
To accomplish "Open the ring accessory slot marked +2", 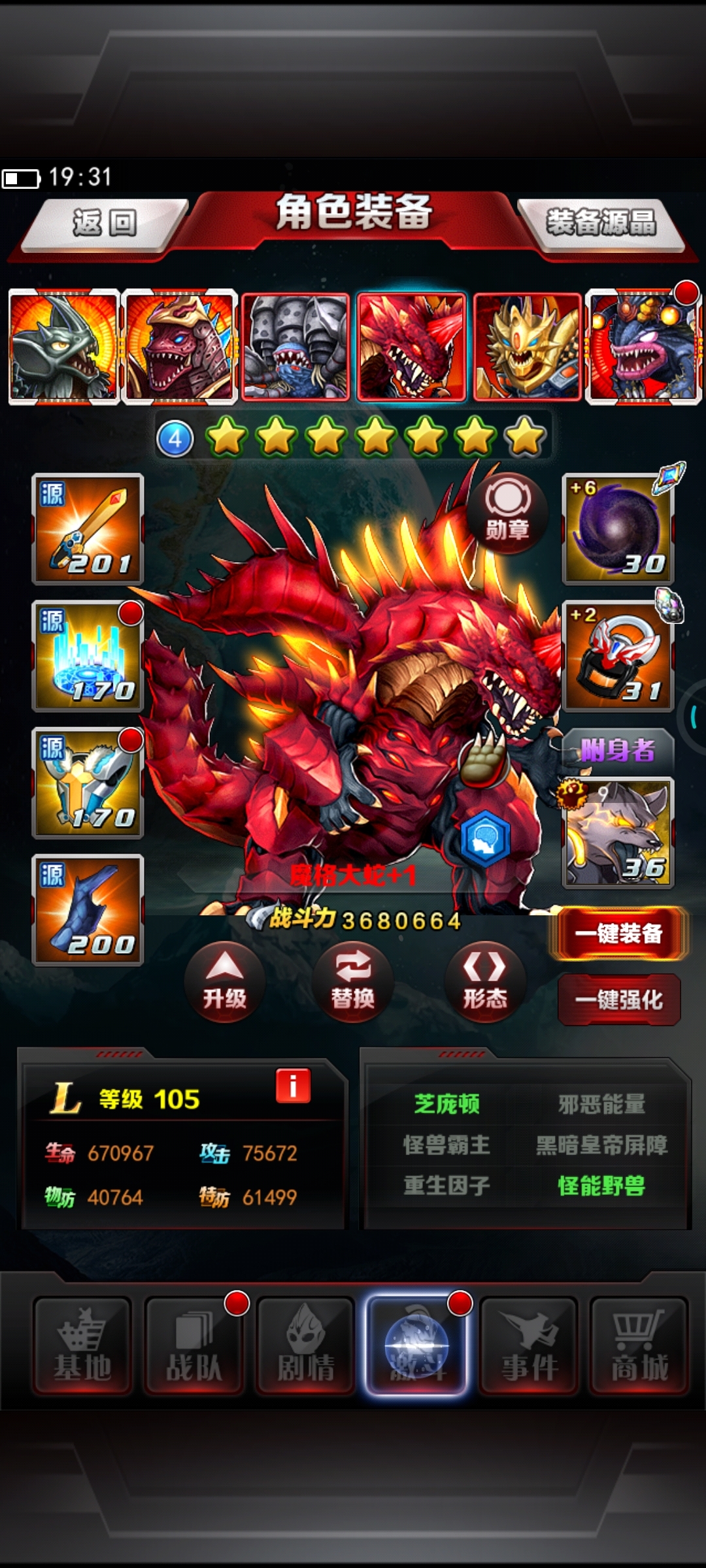I will (x=618, y=657).
